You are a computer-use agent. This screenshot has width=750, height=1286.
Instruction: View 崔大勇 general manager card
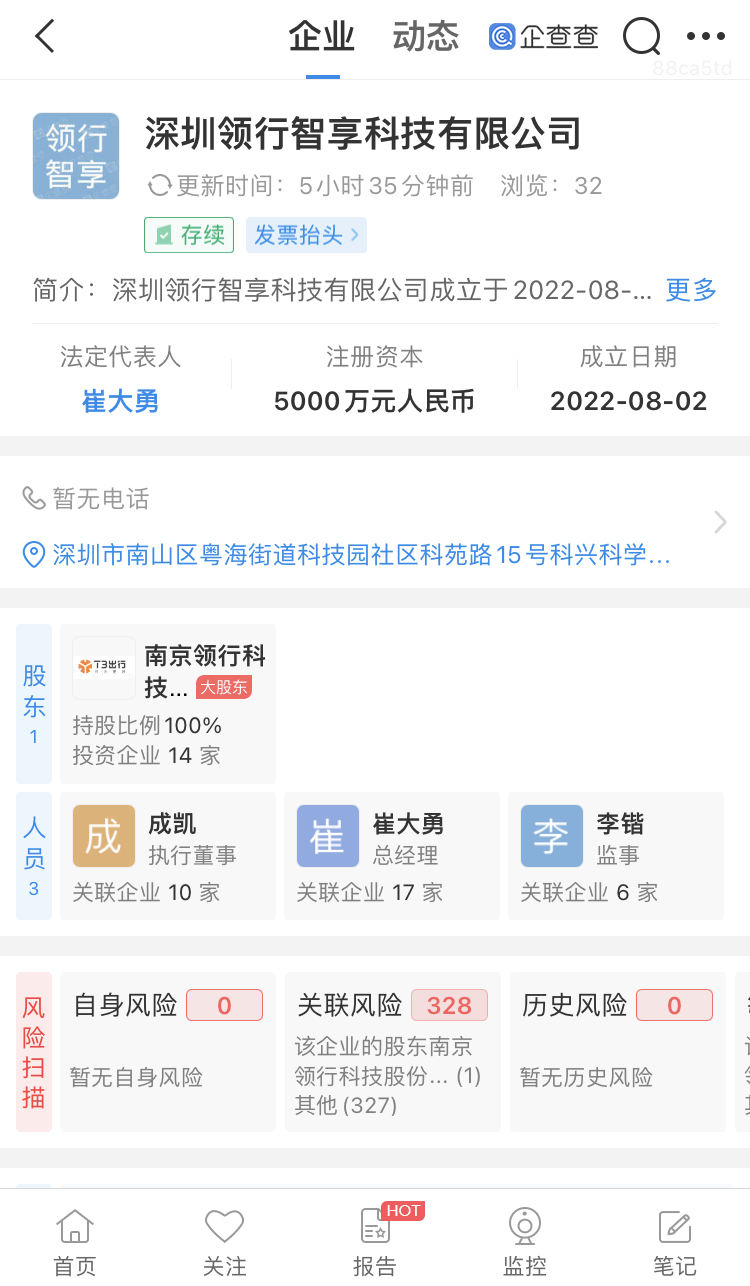click(x=392, y=856)
